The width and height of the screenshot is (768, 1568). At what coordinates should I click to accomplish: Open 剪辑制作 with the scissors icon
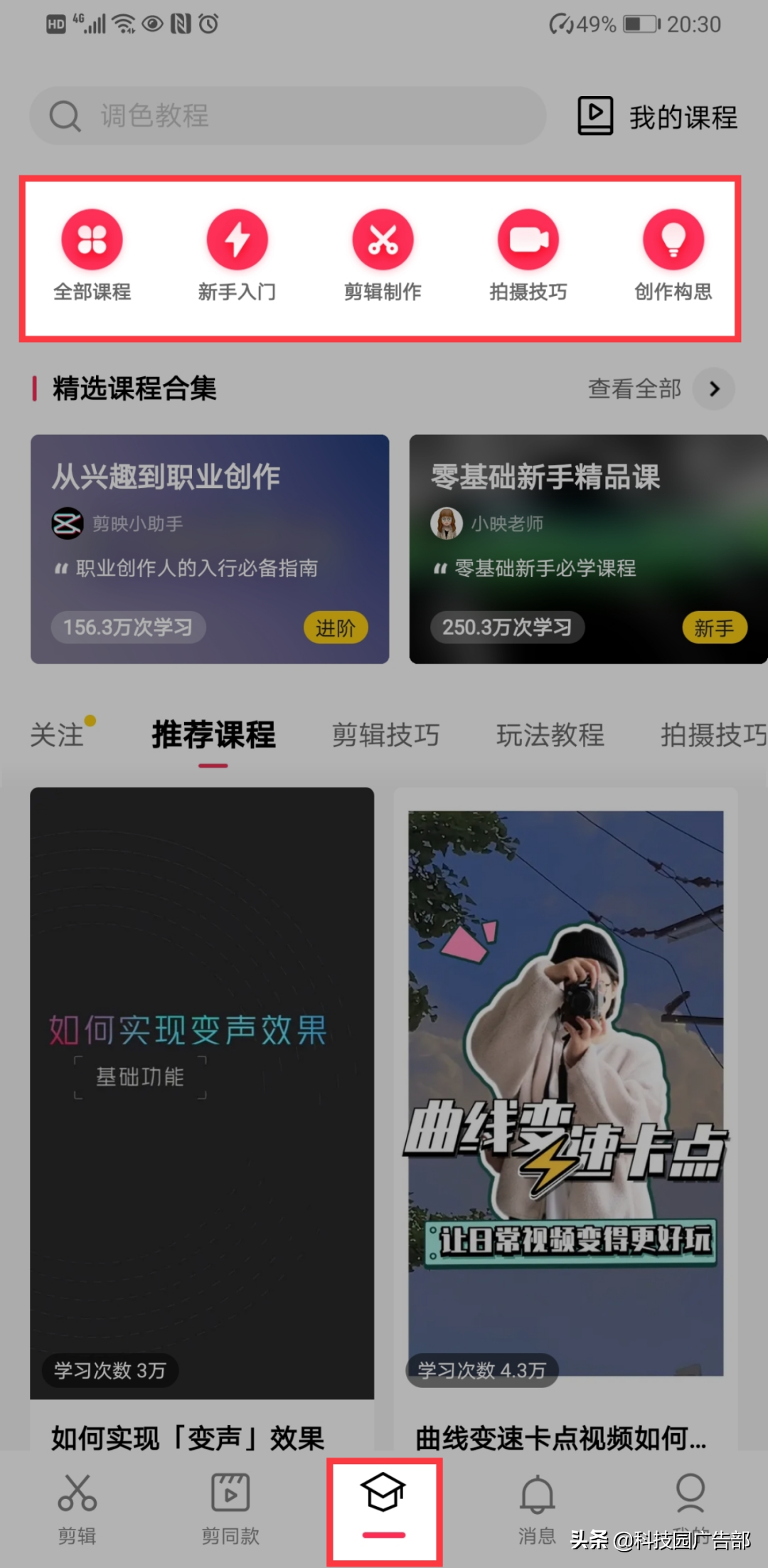[383, 239]
